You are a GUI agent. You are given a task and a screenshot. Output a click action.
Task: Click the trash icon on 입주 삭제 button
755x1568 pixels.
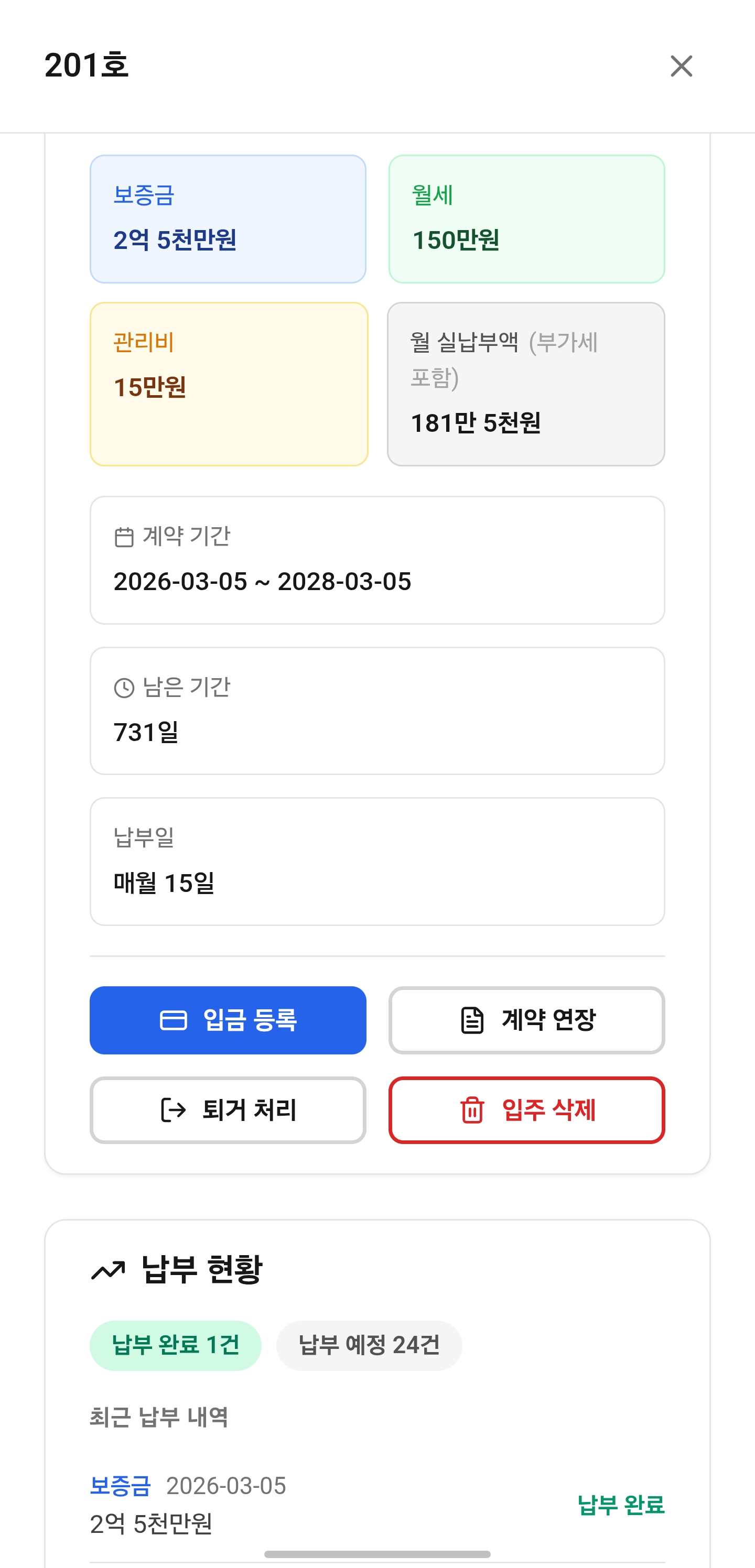(472, 1110)
